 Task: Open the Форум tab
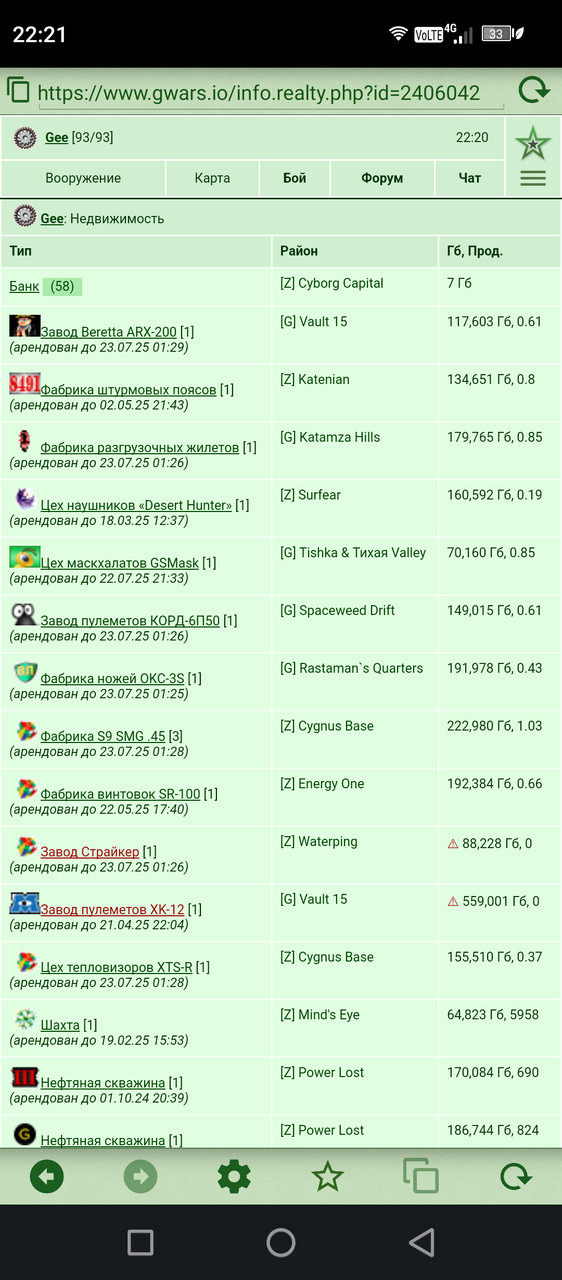coord(382,178)
